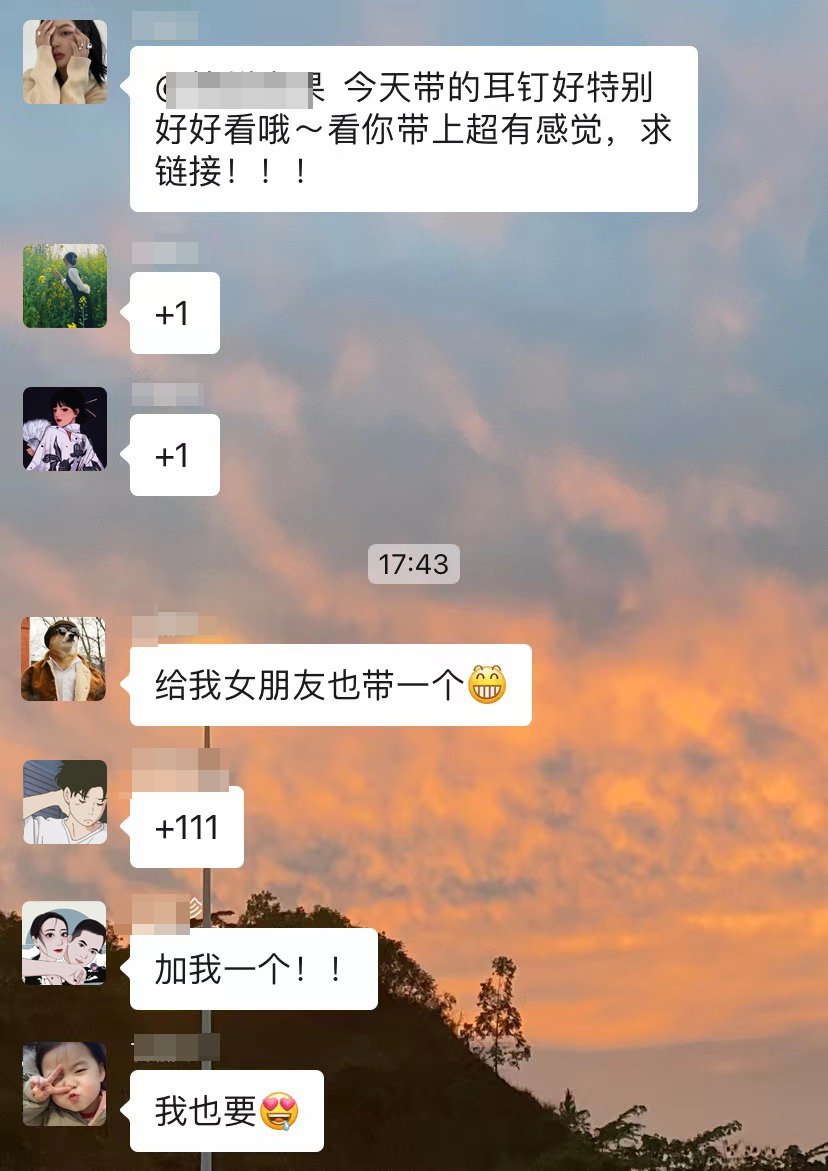Image resolution: width=828 pixels, height=1171 pixels.
Task: Open avatar of sender who wrote +111
Action: 65,802
